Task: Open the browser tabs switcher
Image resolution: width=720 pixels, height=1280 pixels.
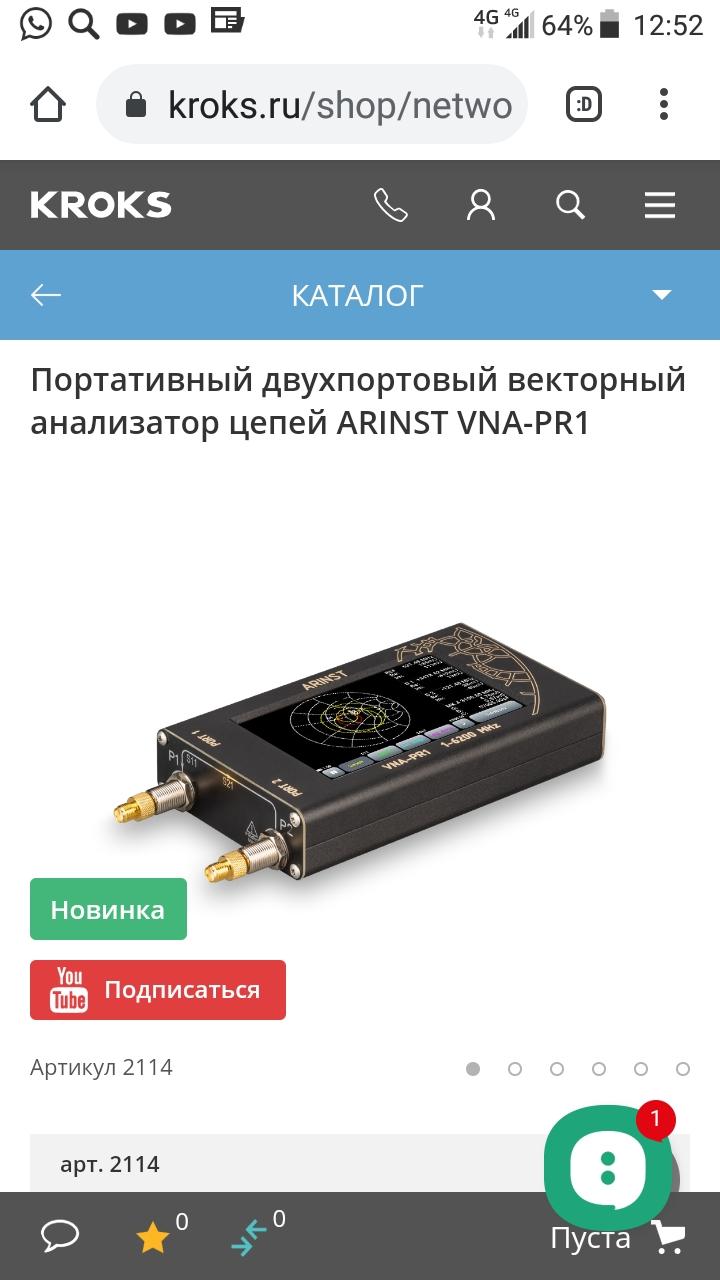Action: pos(584,105)
